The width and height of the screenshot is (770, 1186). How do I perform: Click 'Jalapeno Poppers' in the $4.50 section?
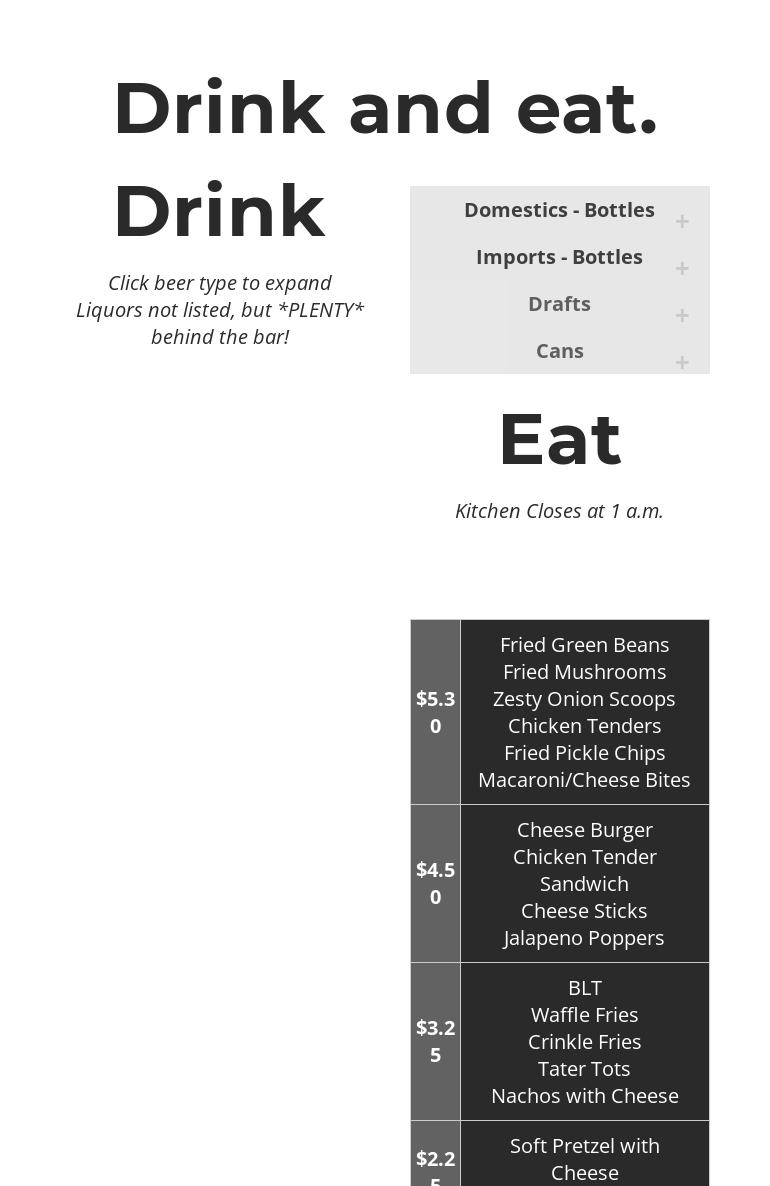[584, 937]
